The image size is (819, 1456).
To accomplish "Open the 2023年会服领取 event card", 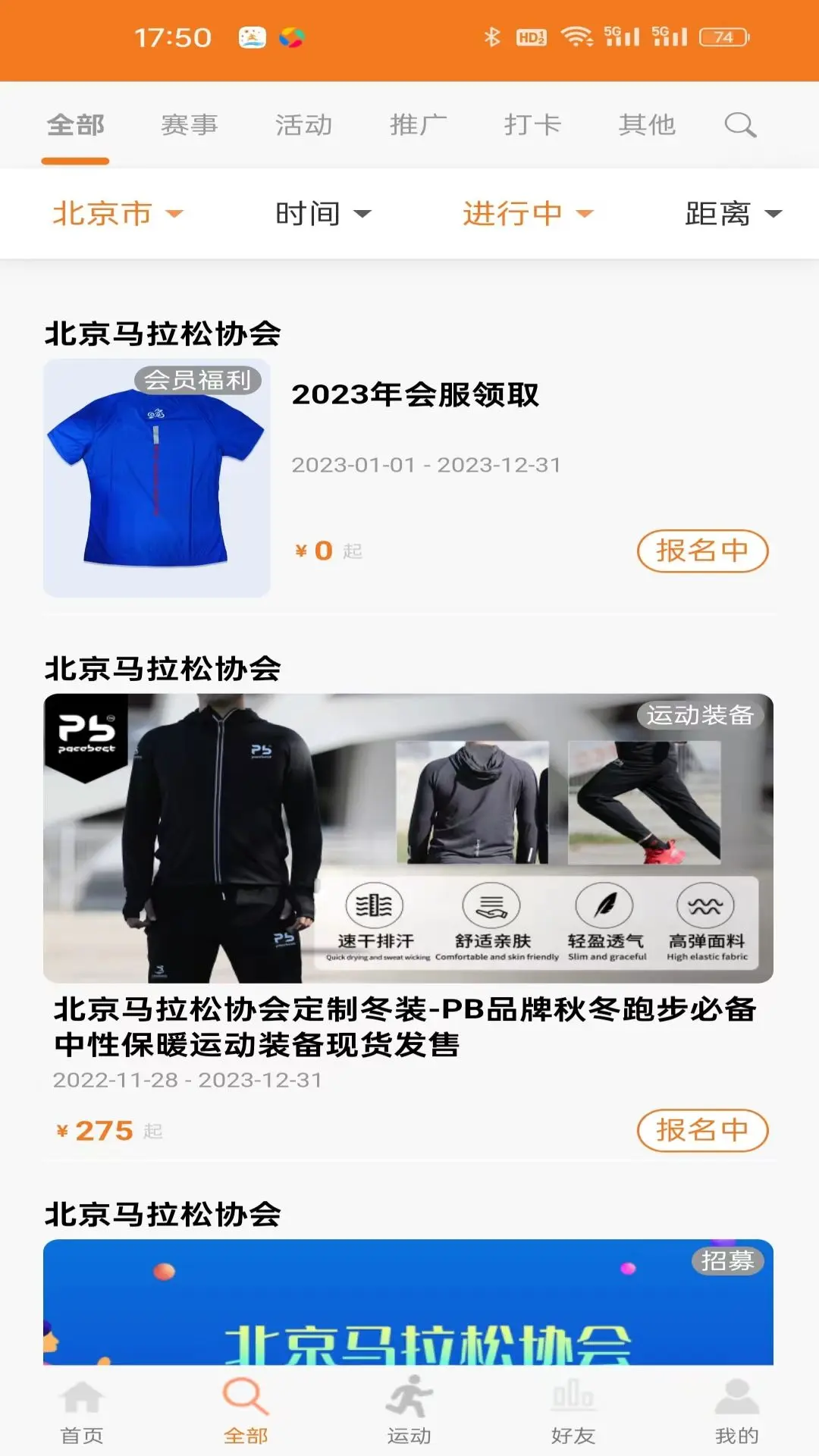I will pyautogui.click(x=415, y=394).
